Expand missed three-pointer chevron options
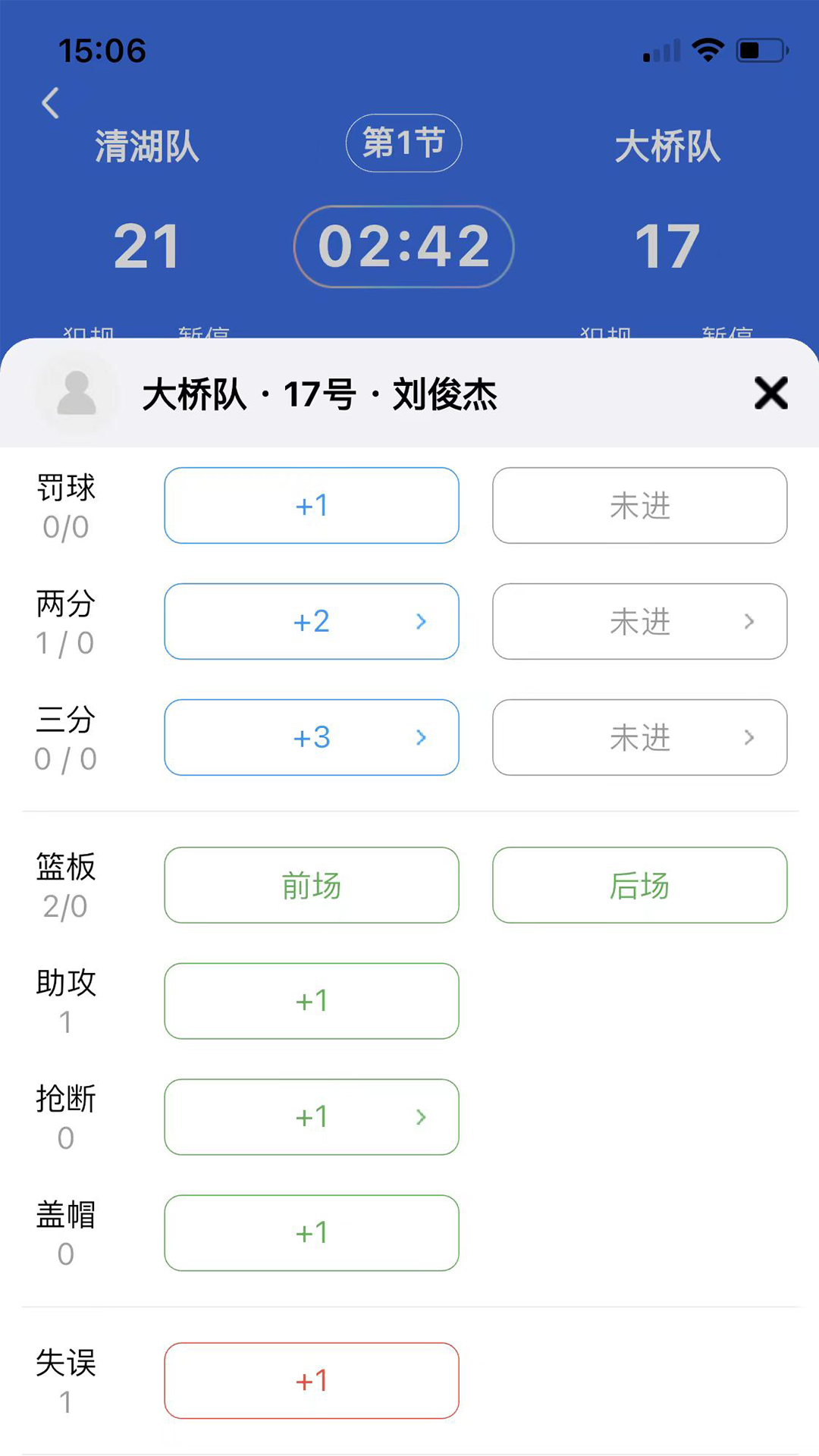 [749, 737]
